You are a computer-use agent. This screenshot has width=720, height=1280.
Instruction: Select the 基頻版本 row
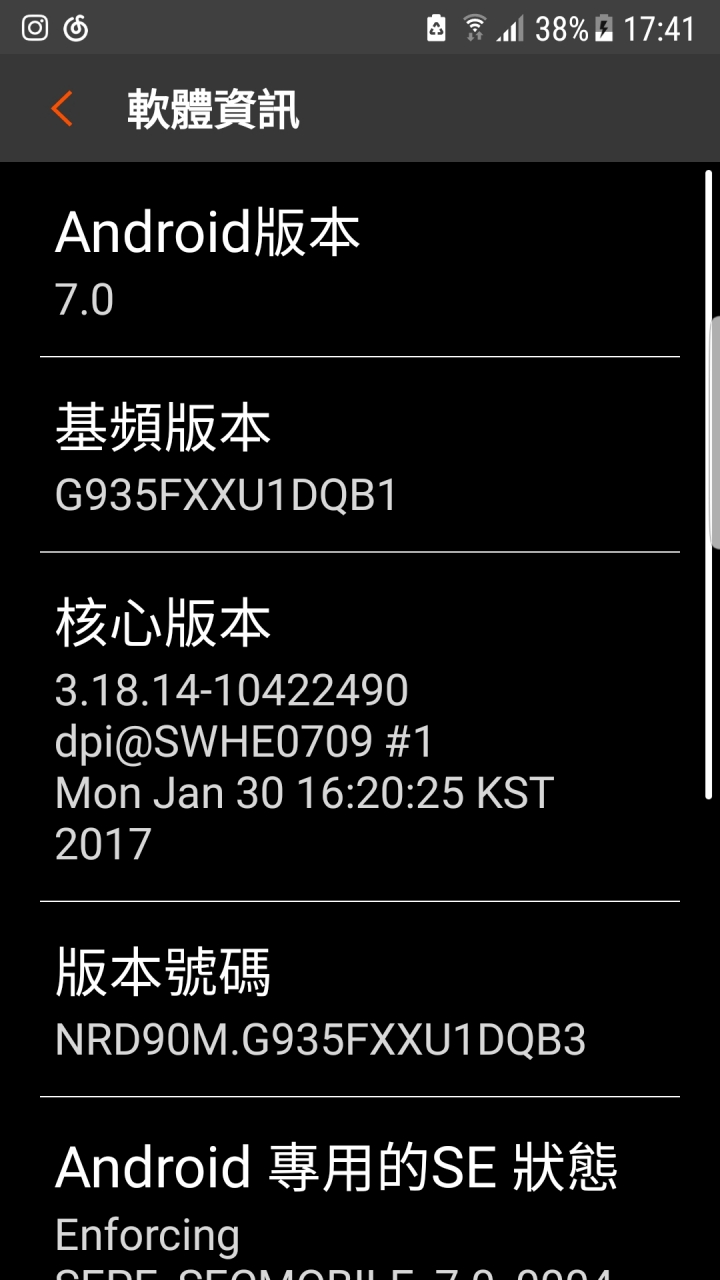click(x=360, y=454)
